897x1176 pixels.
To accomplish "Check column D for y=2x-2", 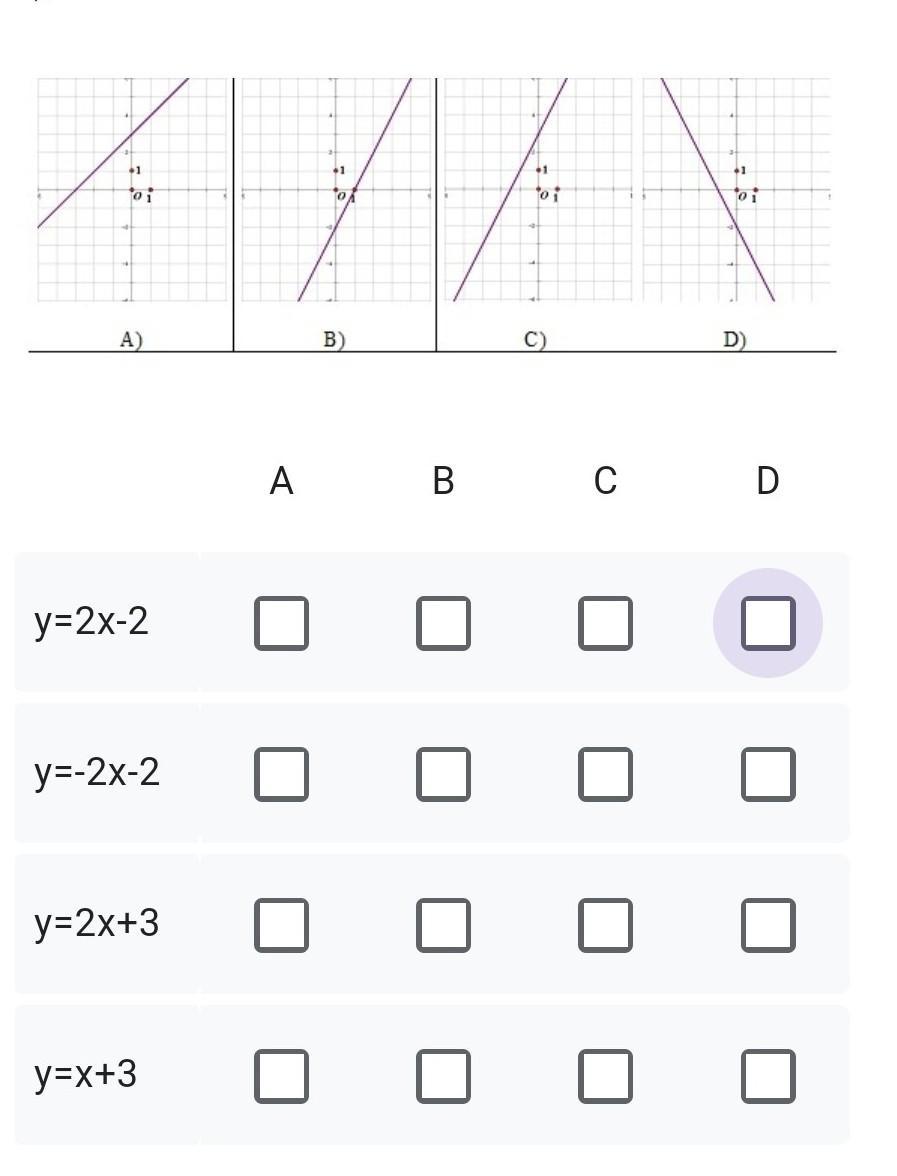I will pyautogui.click(x=768, y=623).
